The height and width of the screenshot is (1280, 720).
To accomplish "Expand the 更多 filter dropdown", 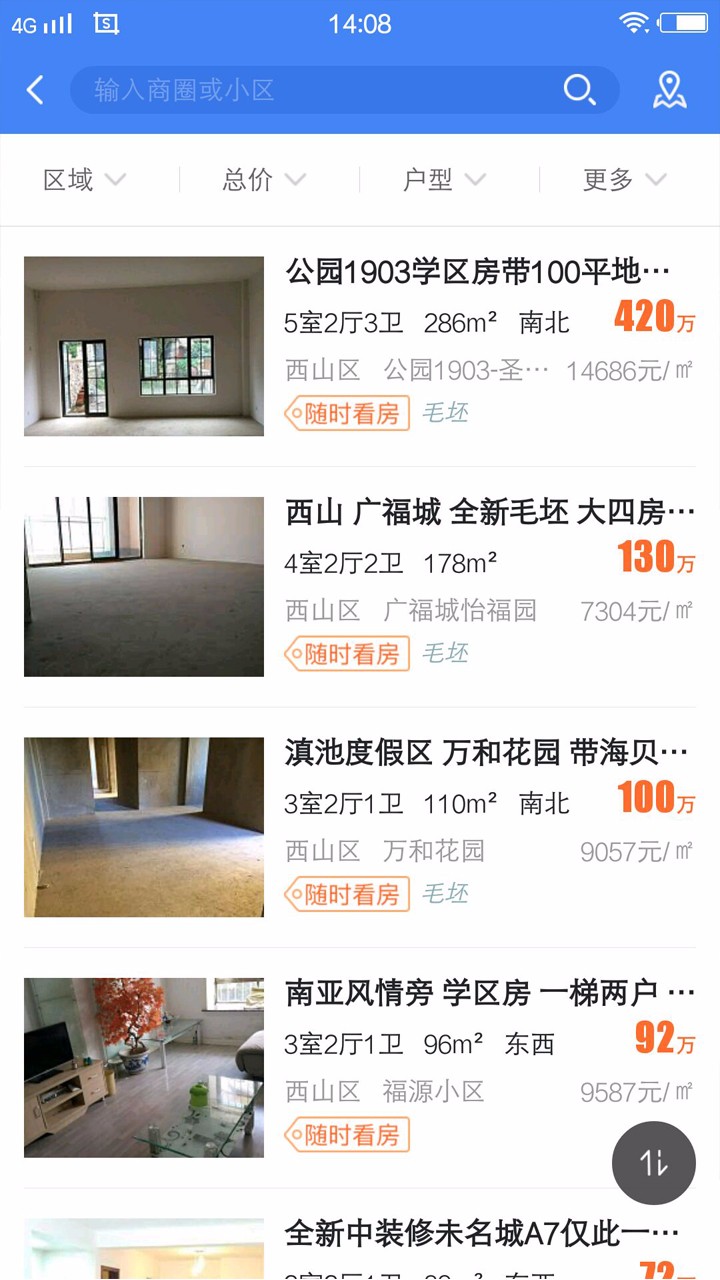I will point(625,180).
